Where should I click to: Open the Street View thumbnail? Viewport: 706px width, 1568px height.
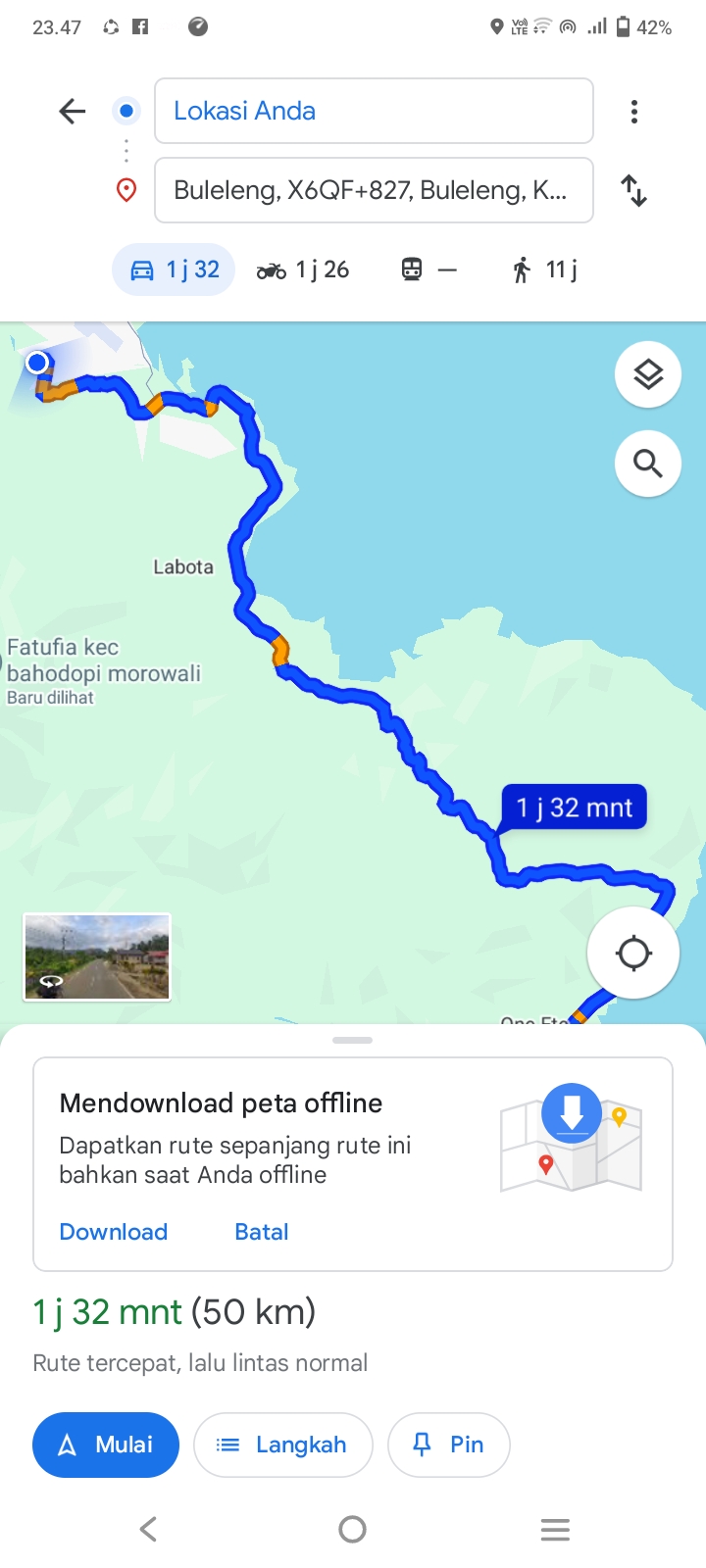97,956
